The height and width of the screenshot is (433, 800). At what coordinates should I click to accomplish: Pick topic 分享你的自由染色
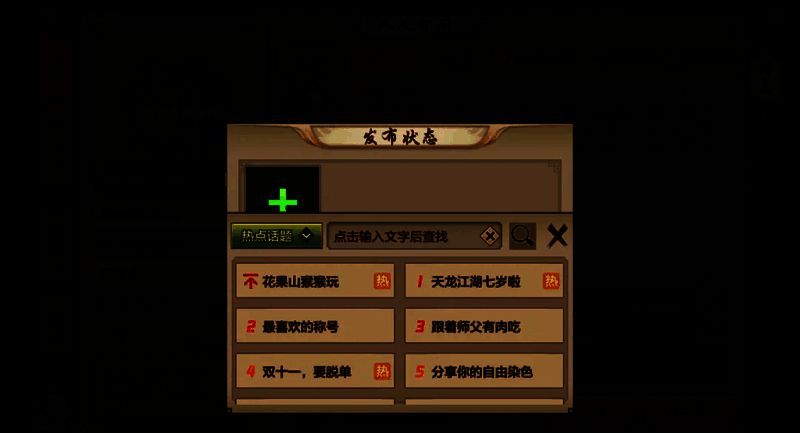pos(484,371)
